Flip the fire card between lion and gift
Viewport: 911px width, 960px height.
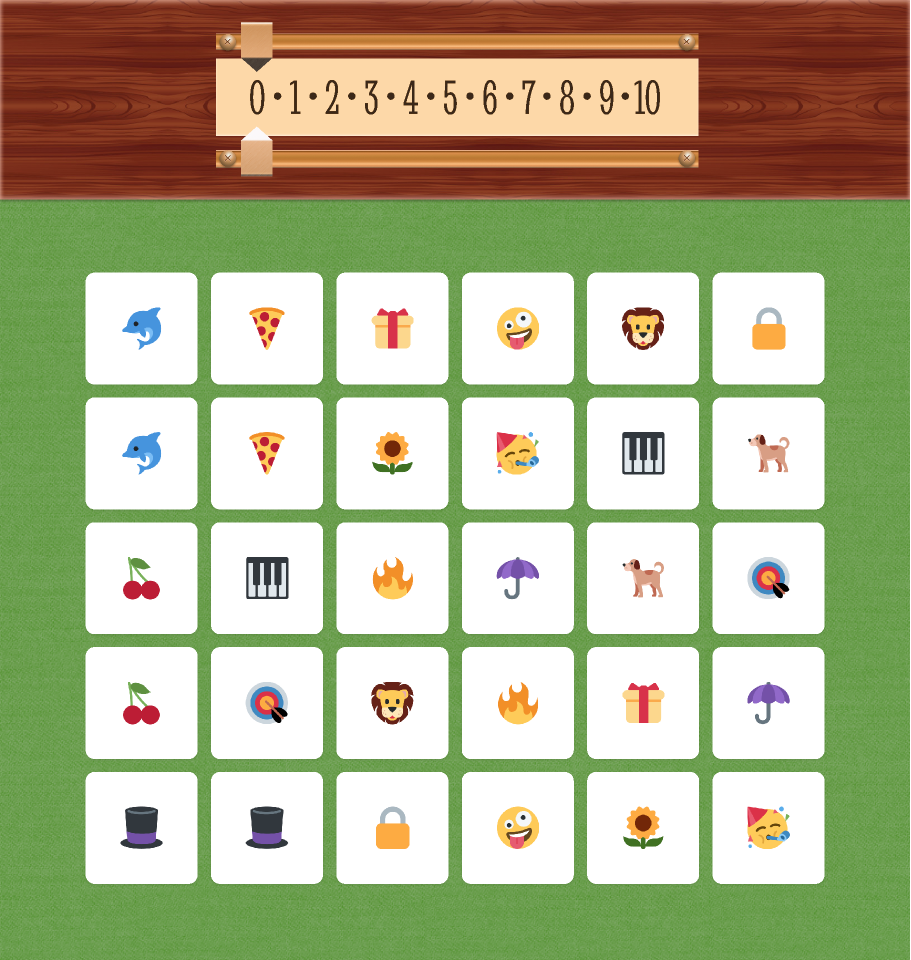[x=518, y=703]
